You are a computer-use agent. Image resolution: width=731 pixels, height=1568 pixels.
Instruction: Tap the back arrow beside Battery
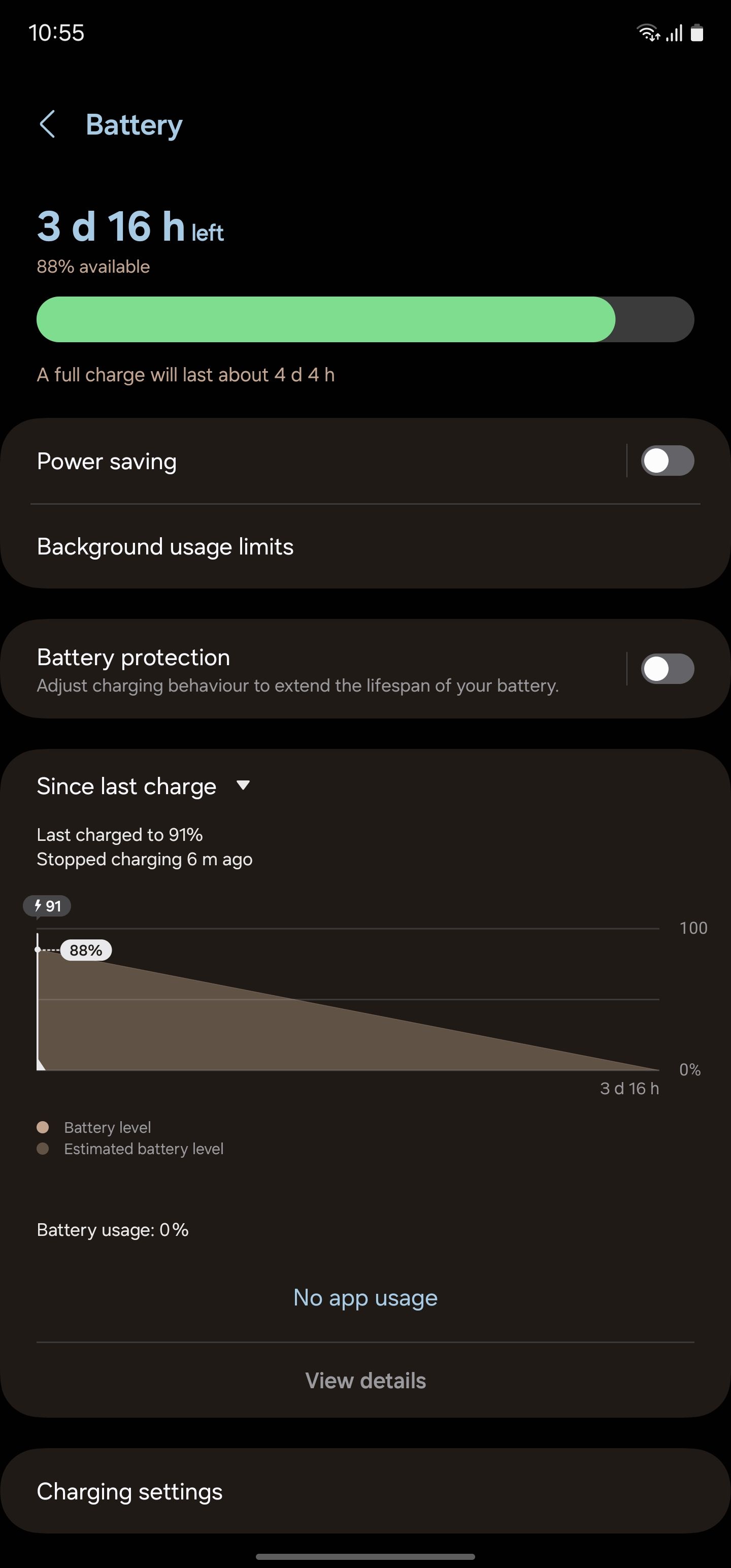49,125
